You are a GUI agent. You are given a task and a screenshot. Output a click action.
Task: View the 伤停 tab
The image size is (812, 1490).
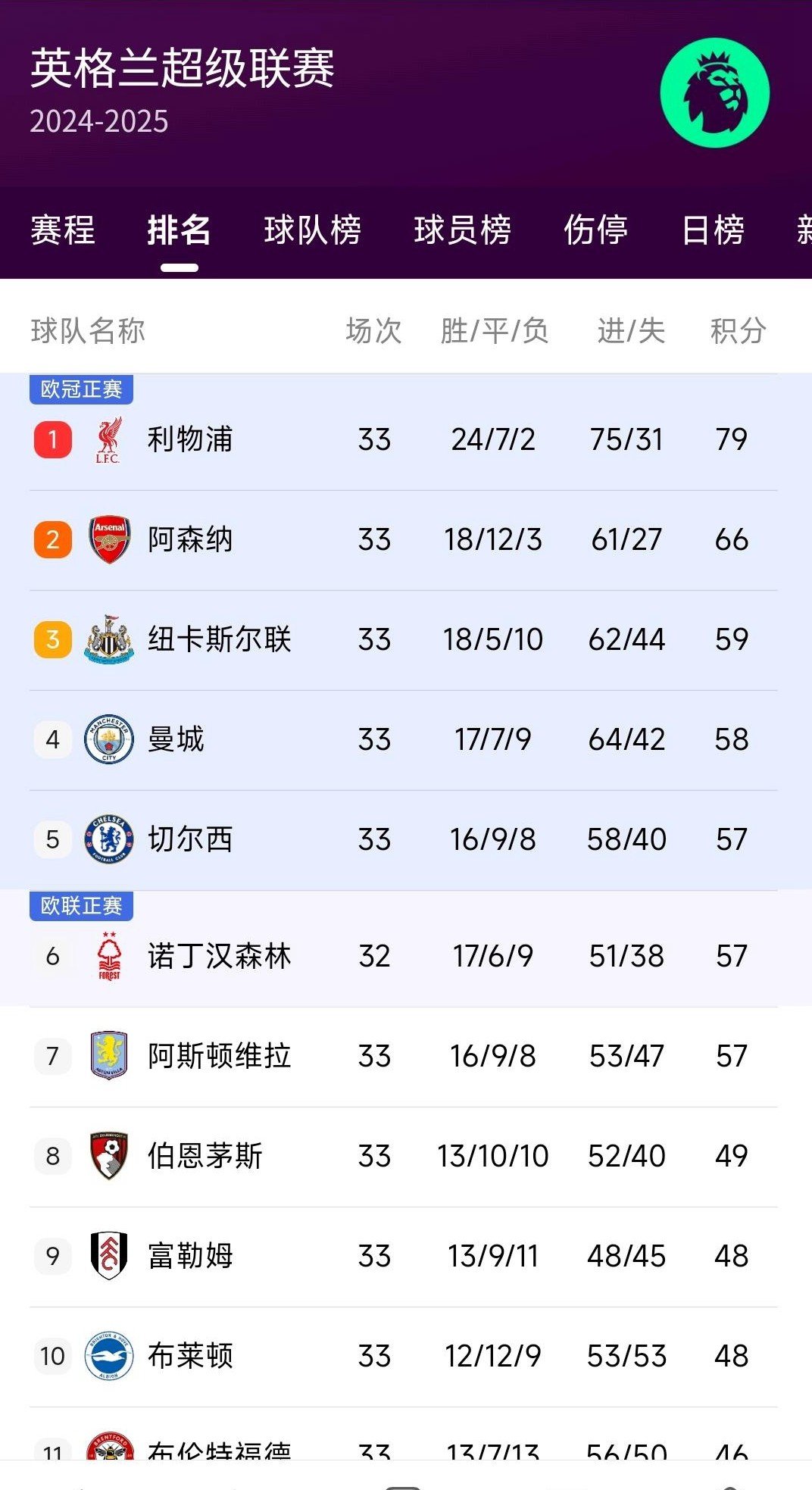click(595, 230)
